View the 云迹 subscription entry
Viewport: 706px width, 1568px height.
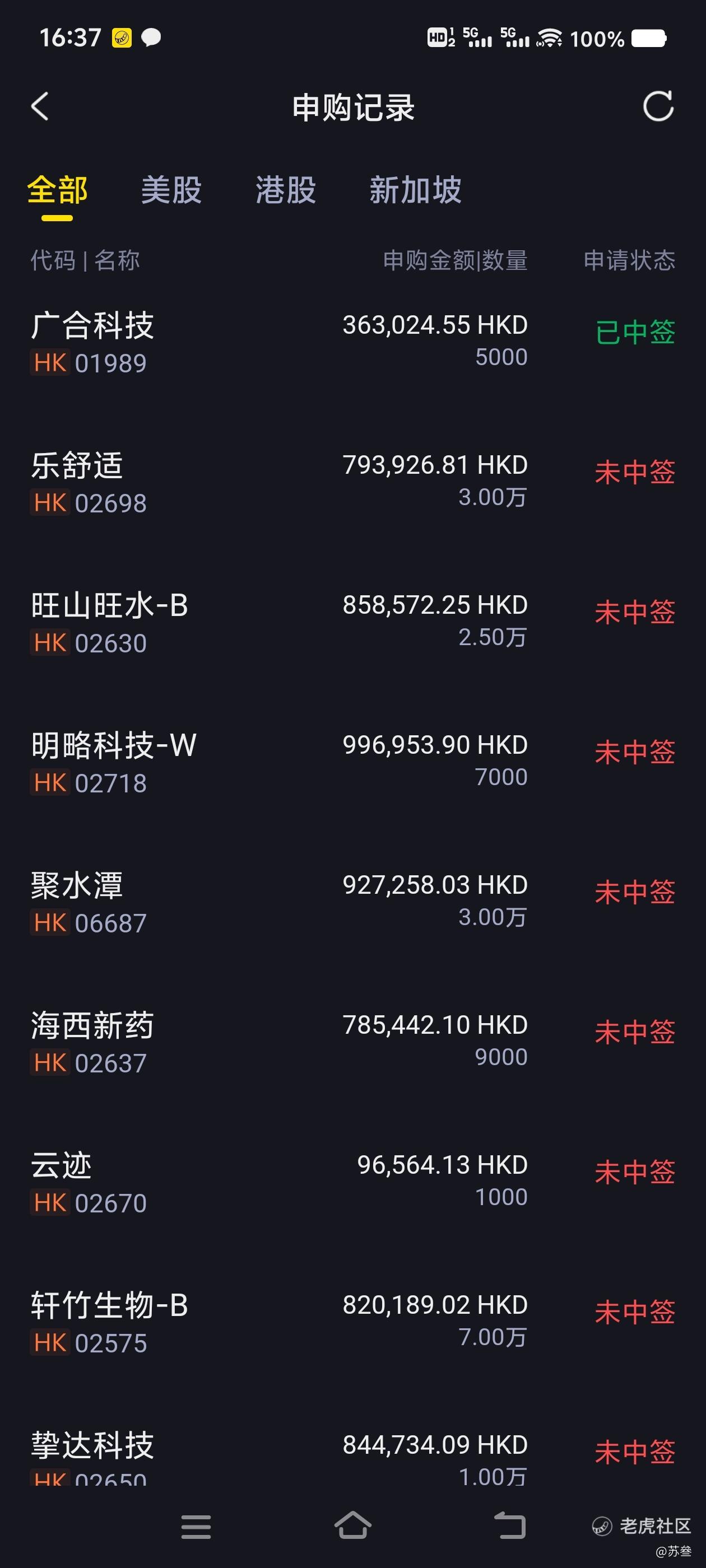[x=352, y=1182]
